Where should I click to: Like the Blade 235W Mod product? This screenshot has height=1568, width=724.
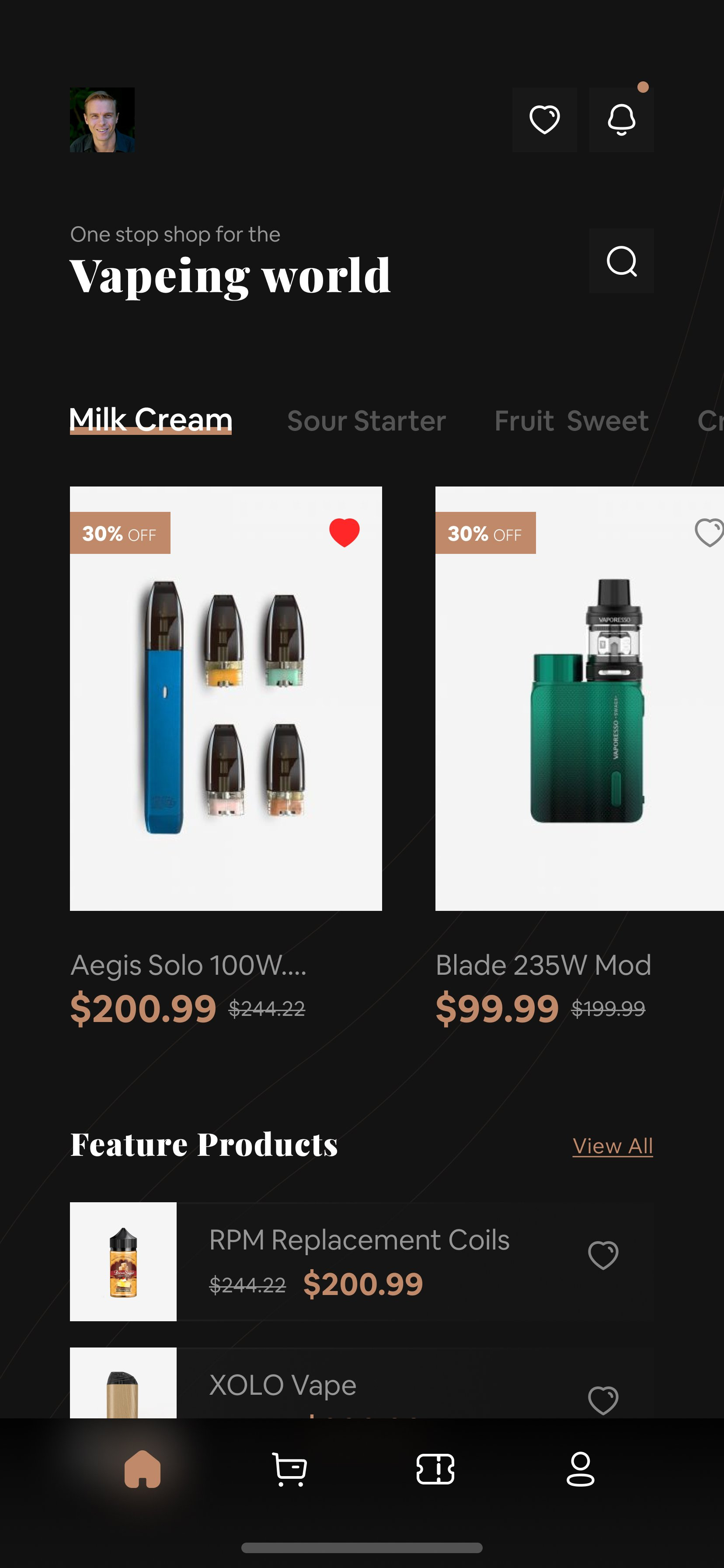click(x=708, y=532)
